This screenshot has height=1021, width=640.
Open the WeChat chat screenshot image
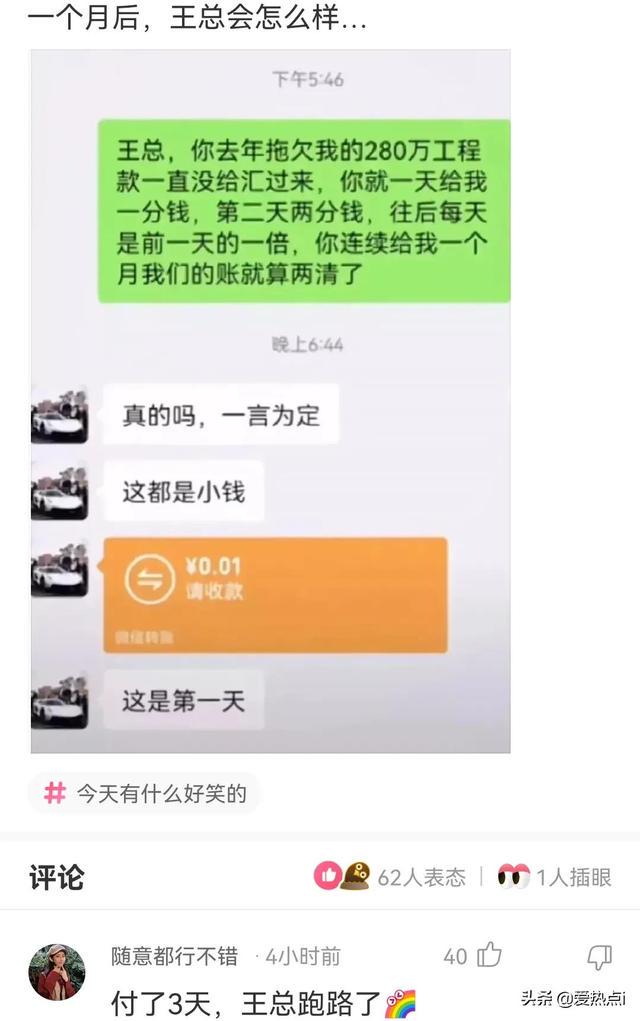click(x=270, y=400)
